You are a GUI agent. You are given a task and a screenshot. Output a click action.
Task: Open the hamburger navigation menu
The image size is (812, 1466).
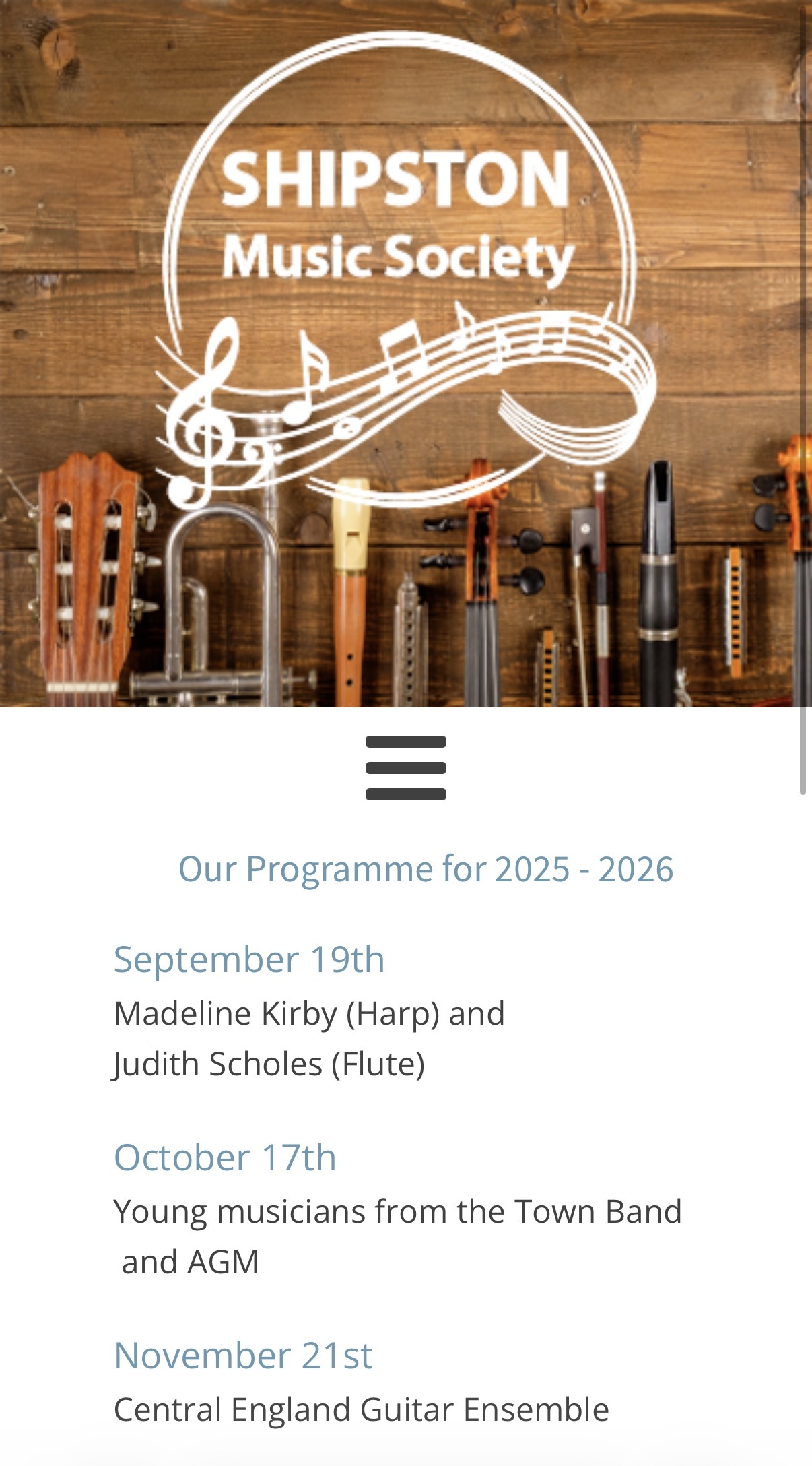[405, 768]
